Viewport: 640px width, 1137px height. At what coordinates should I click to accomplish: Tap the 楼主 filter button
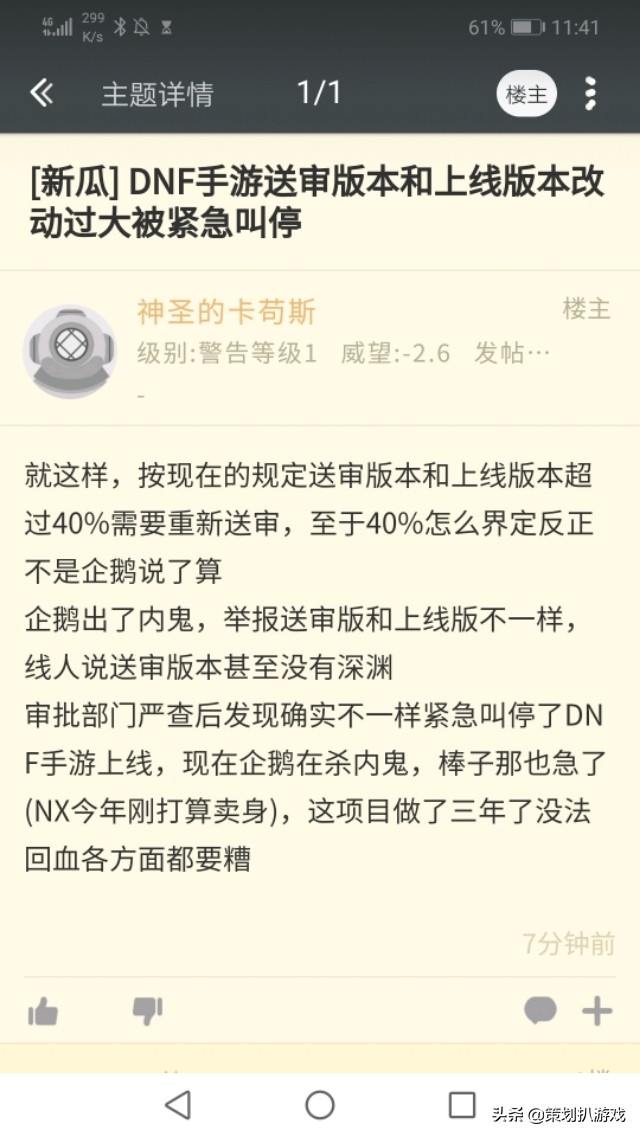[526, 94]
